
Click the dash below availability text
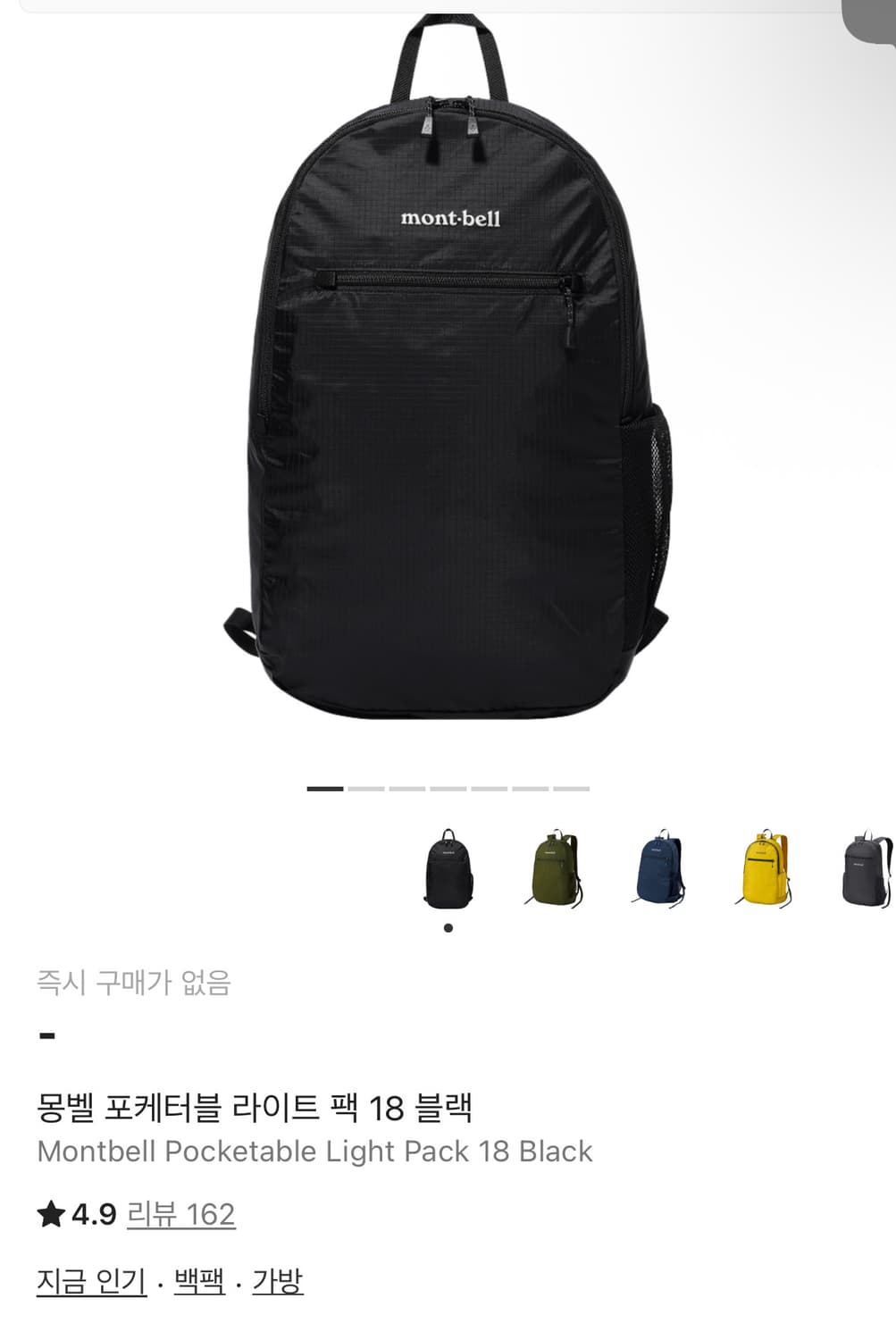coord(47,1036)
